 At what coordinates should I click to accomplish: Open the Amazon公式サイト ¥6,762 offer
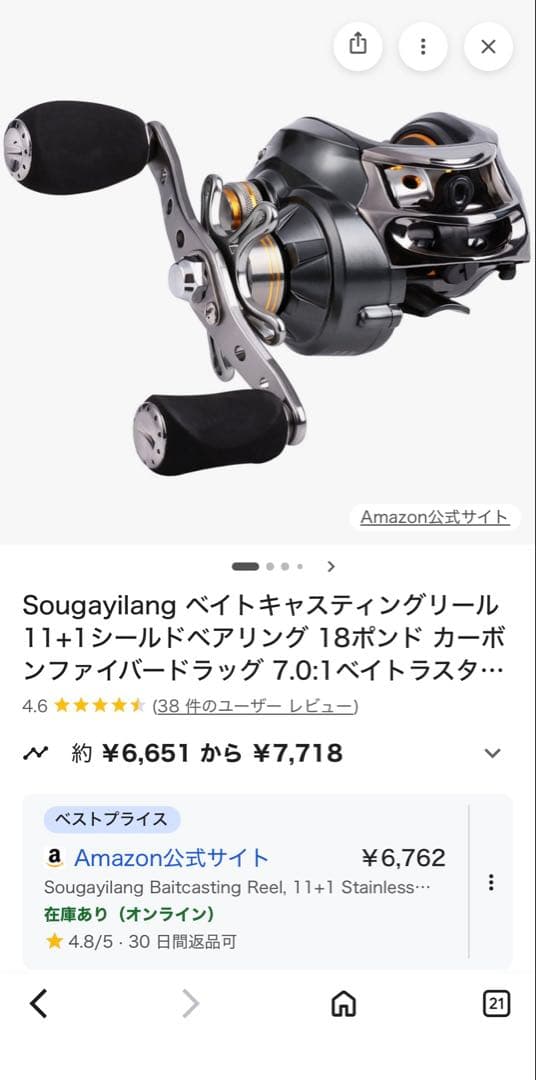[x=245, y=882]
